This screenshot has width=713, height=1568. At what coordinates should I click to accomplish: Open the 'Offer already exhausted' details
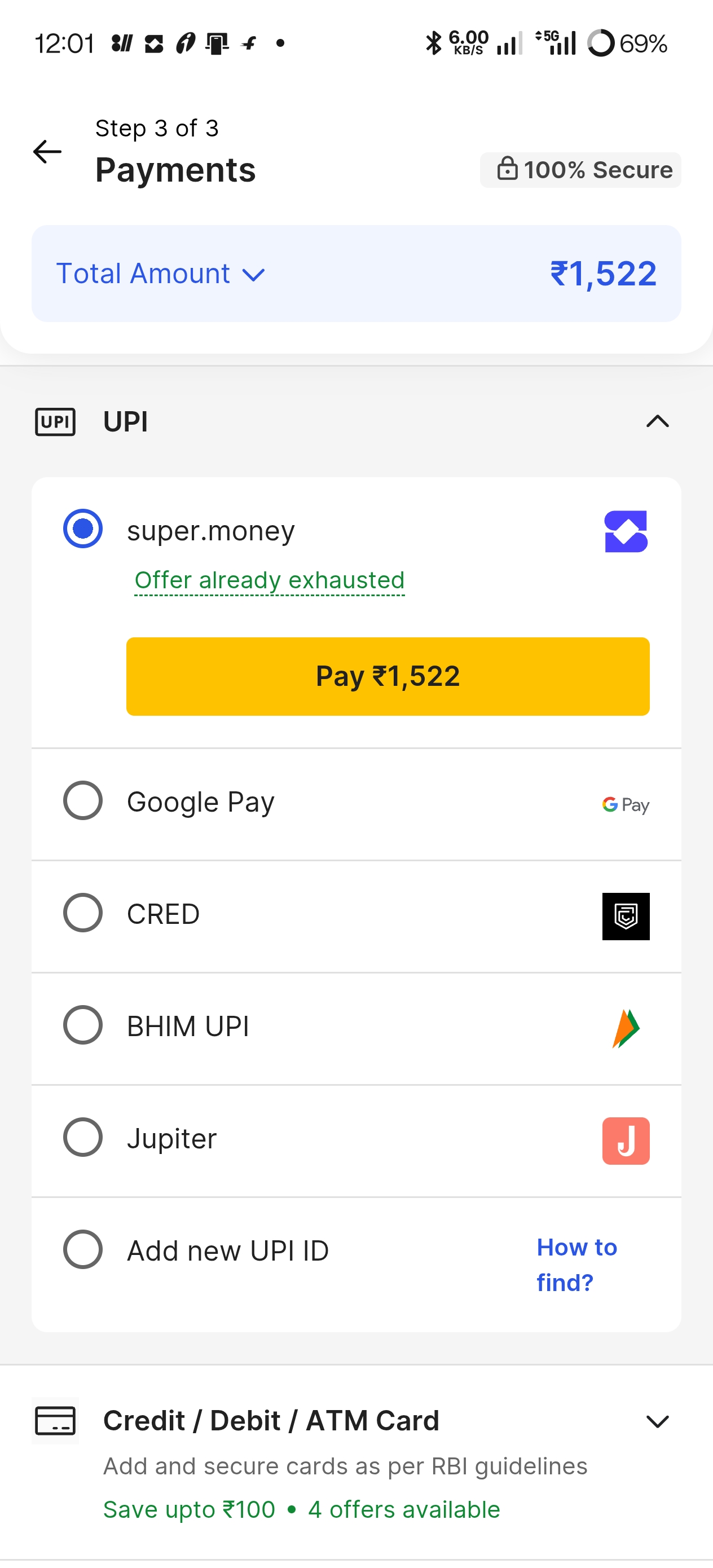(x=269, y=581)
